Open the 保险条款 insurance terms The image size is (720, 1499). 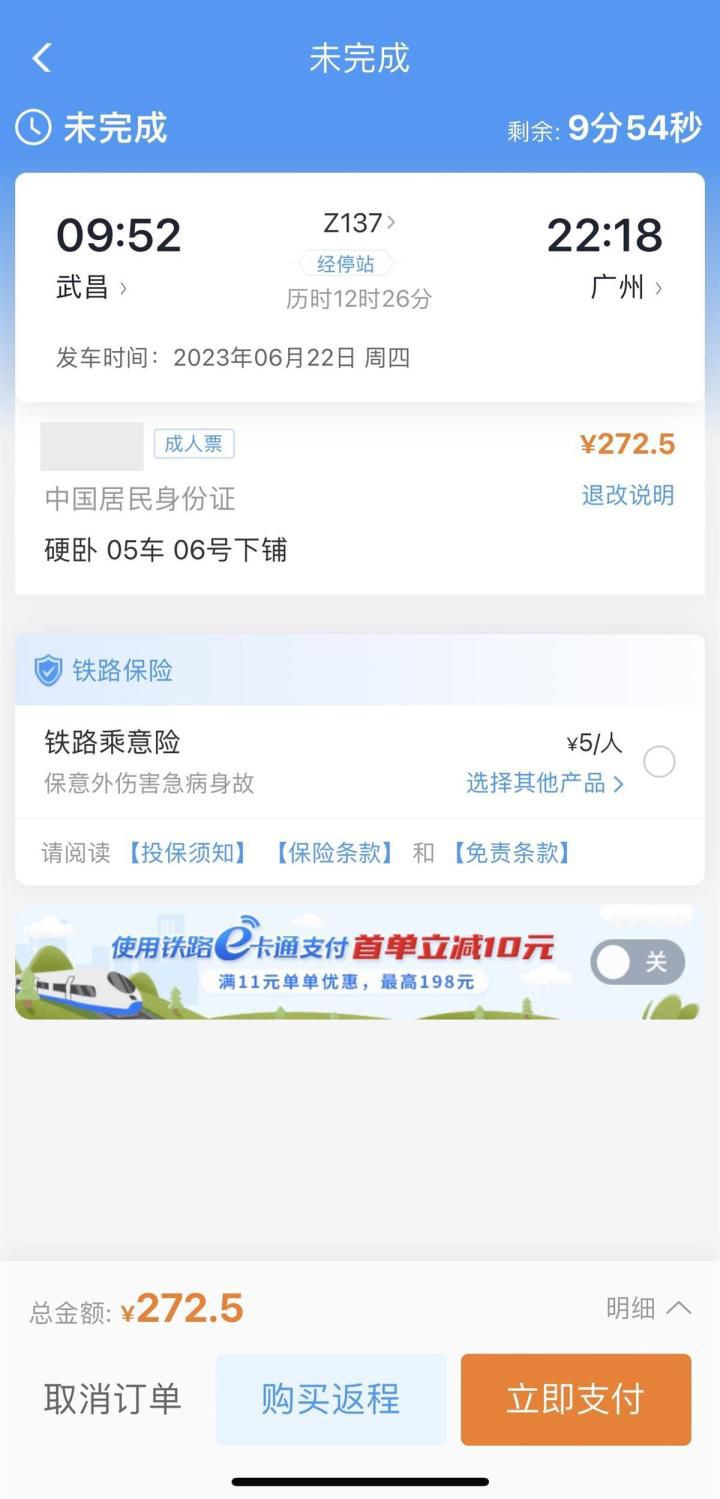tap(334, 853)
